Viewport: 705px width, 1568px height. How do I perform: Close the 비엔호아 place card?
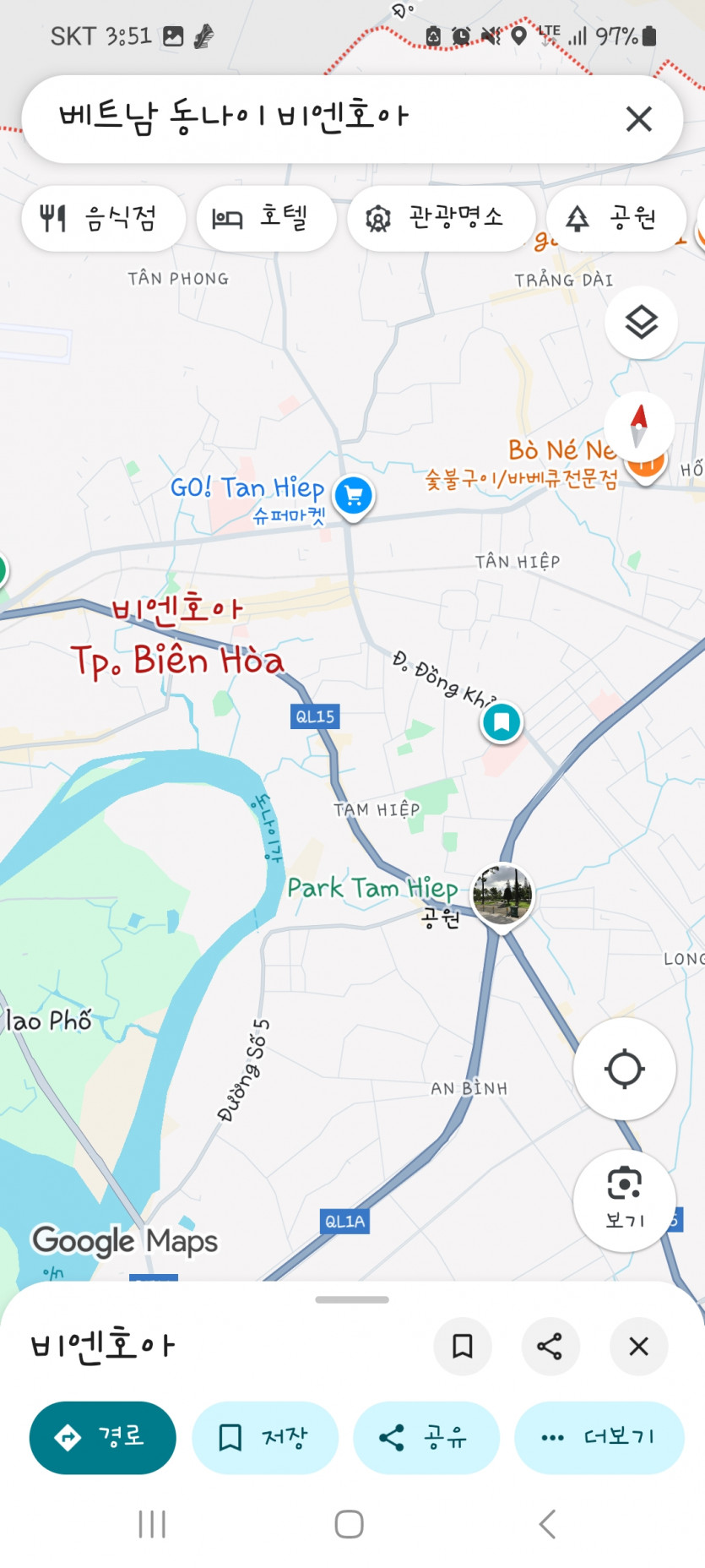639,1346
